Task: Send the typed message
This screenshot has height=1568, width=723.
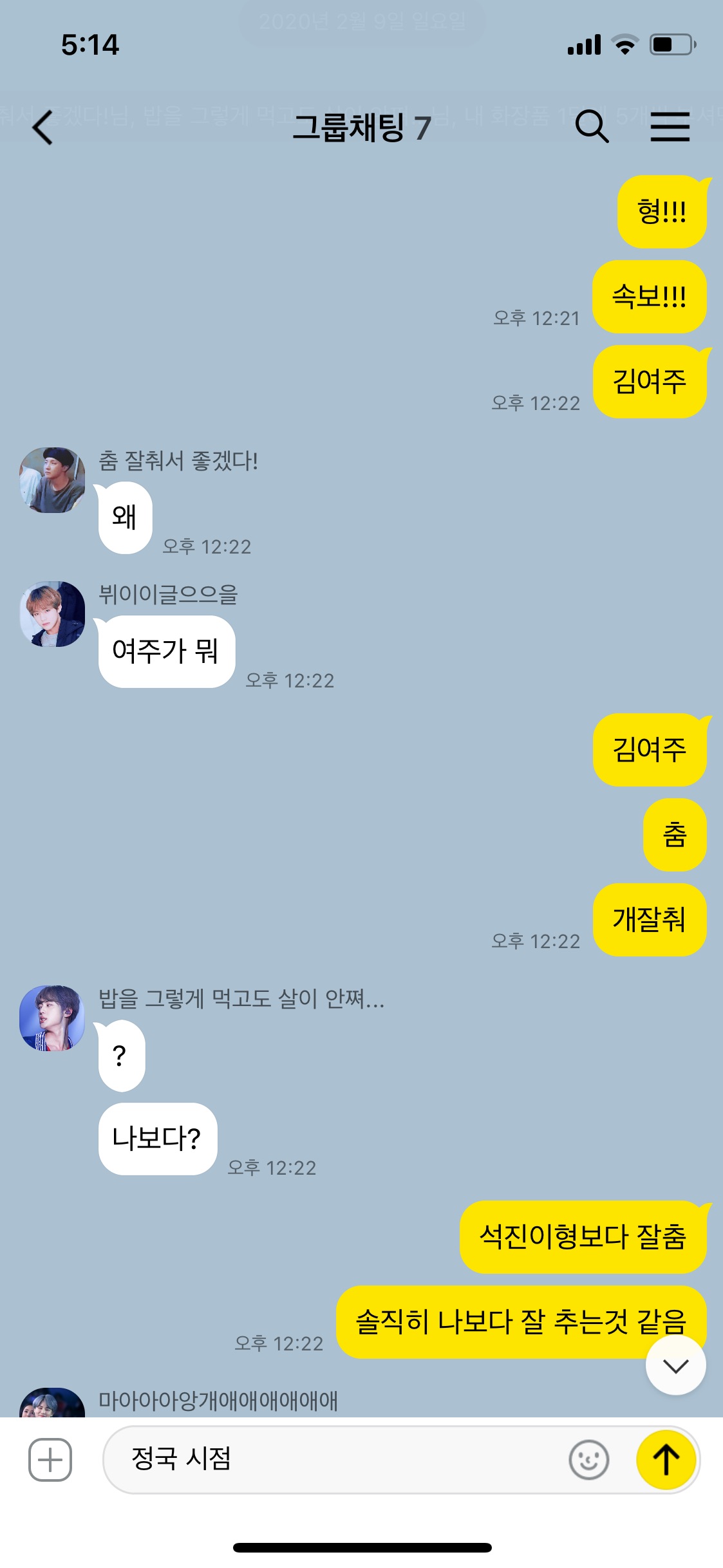Action: click(x=666, y=1460)
